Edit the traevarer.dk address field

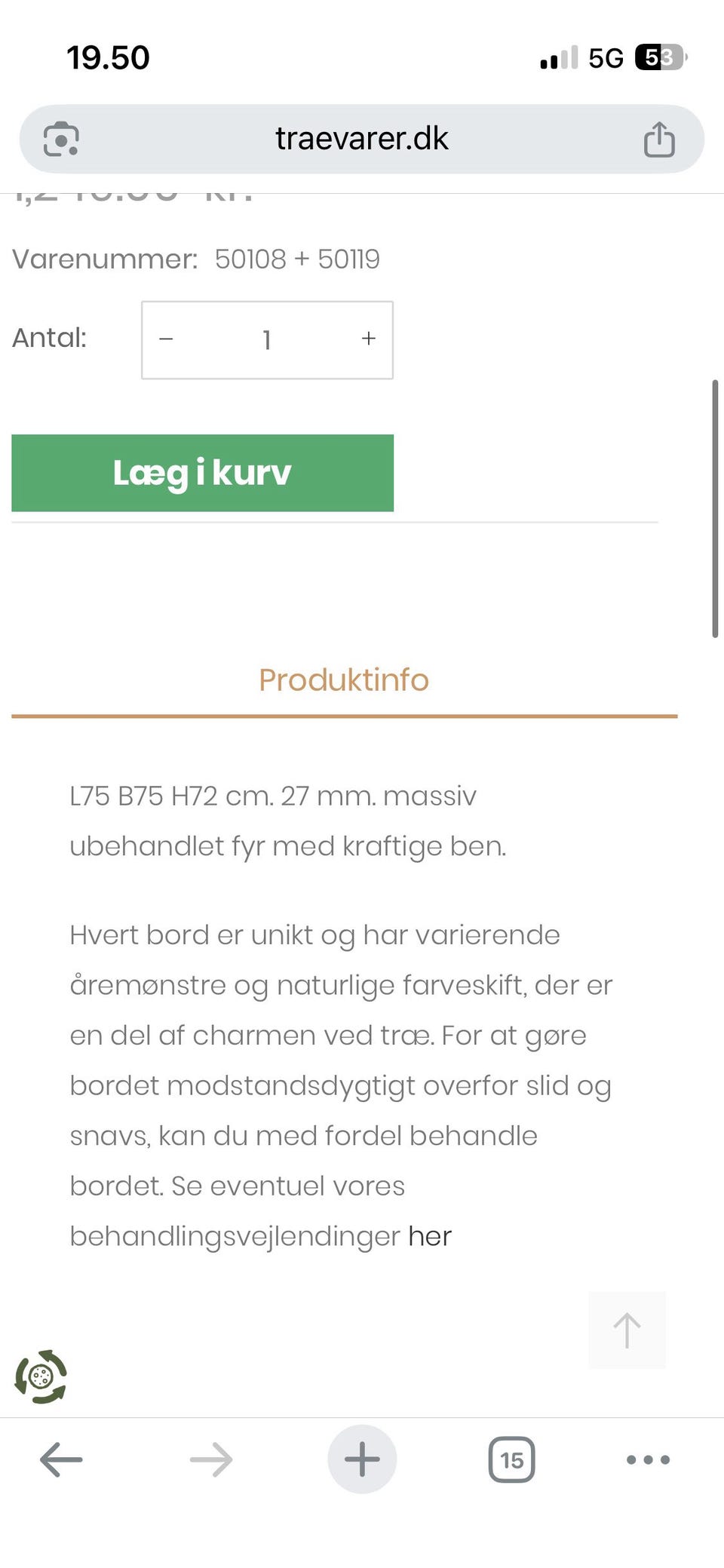361,139
